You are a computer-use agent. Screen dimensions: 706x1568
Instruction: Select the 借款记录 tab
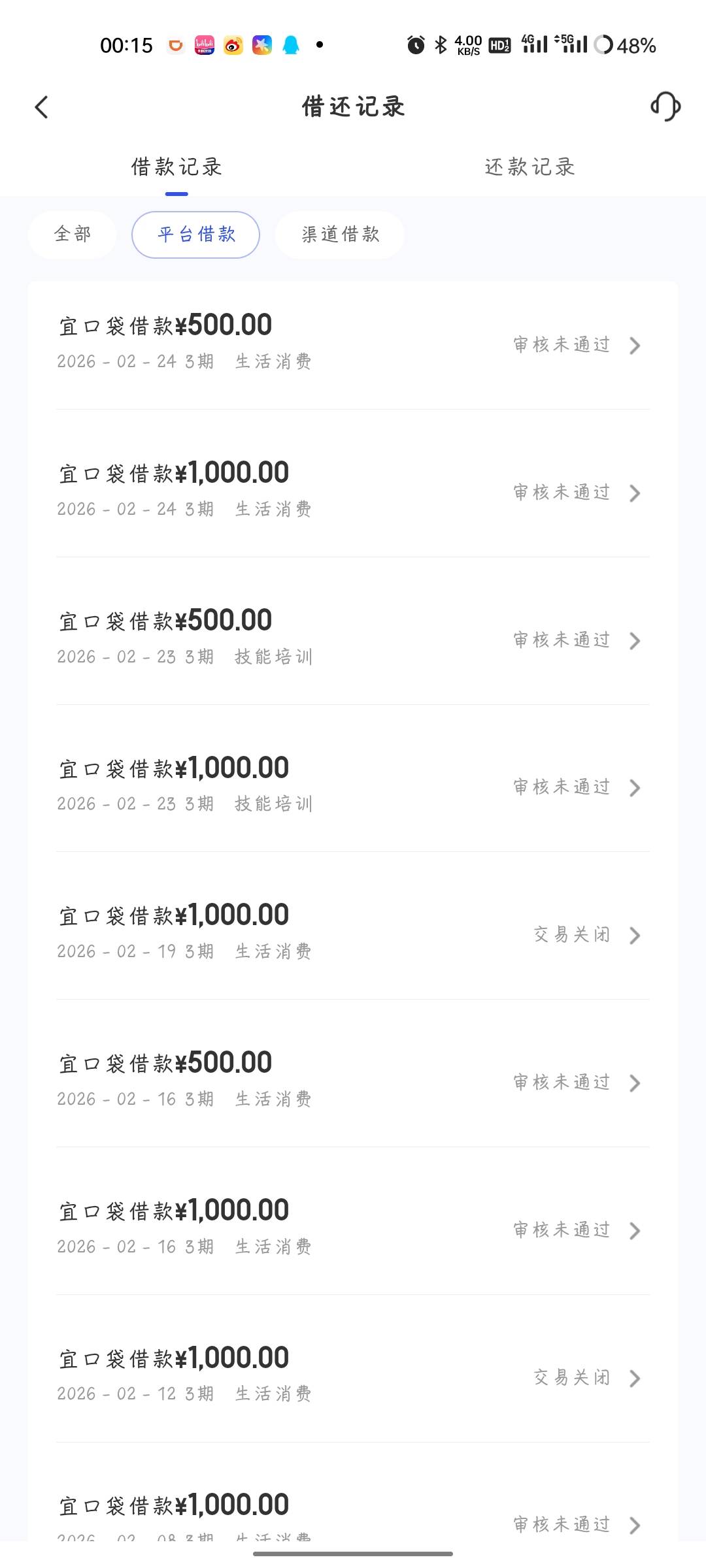pos(176,167)
